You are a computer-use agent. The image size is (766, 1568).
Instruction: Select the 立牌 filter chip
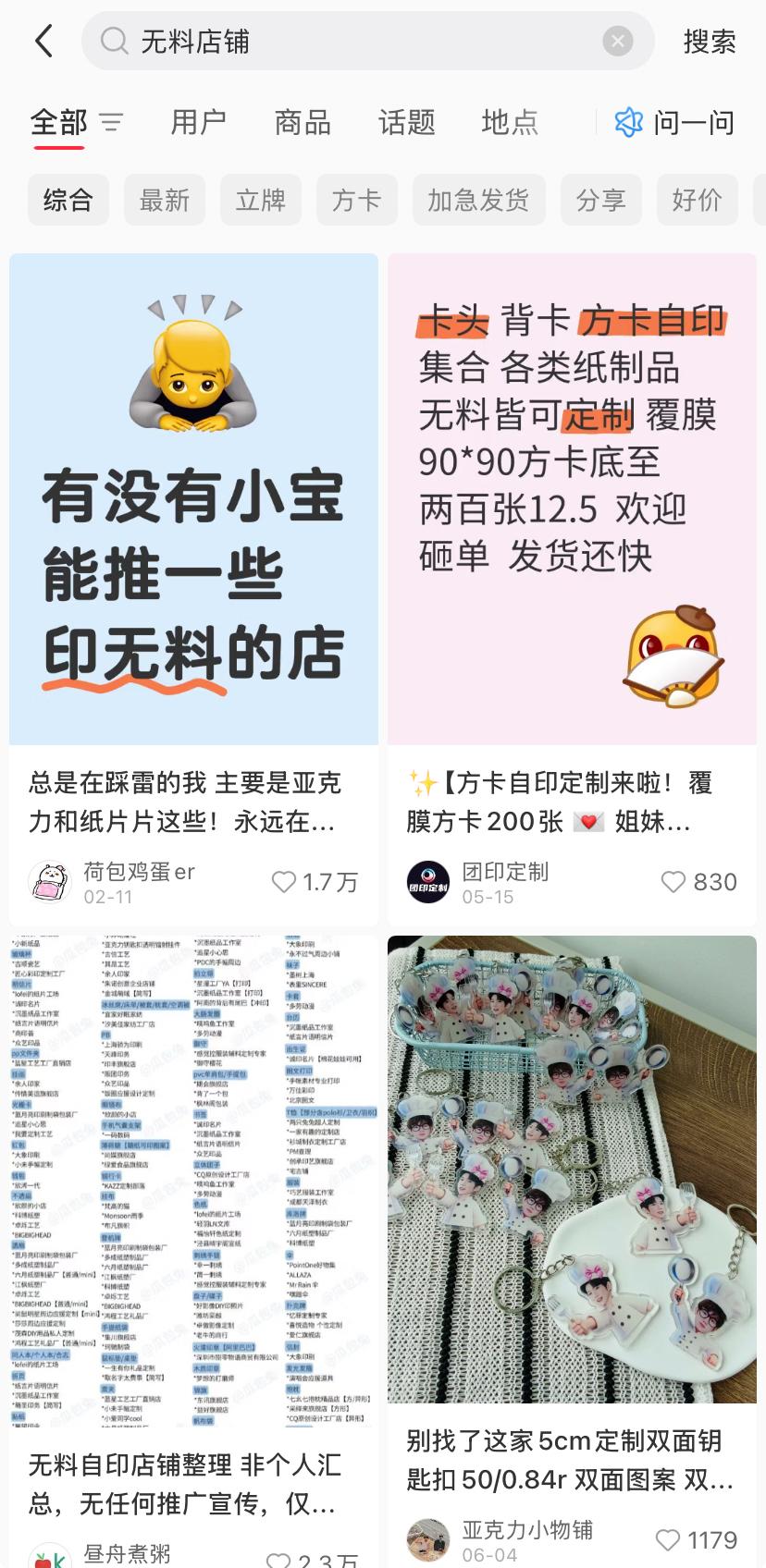click(261, 200)
